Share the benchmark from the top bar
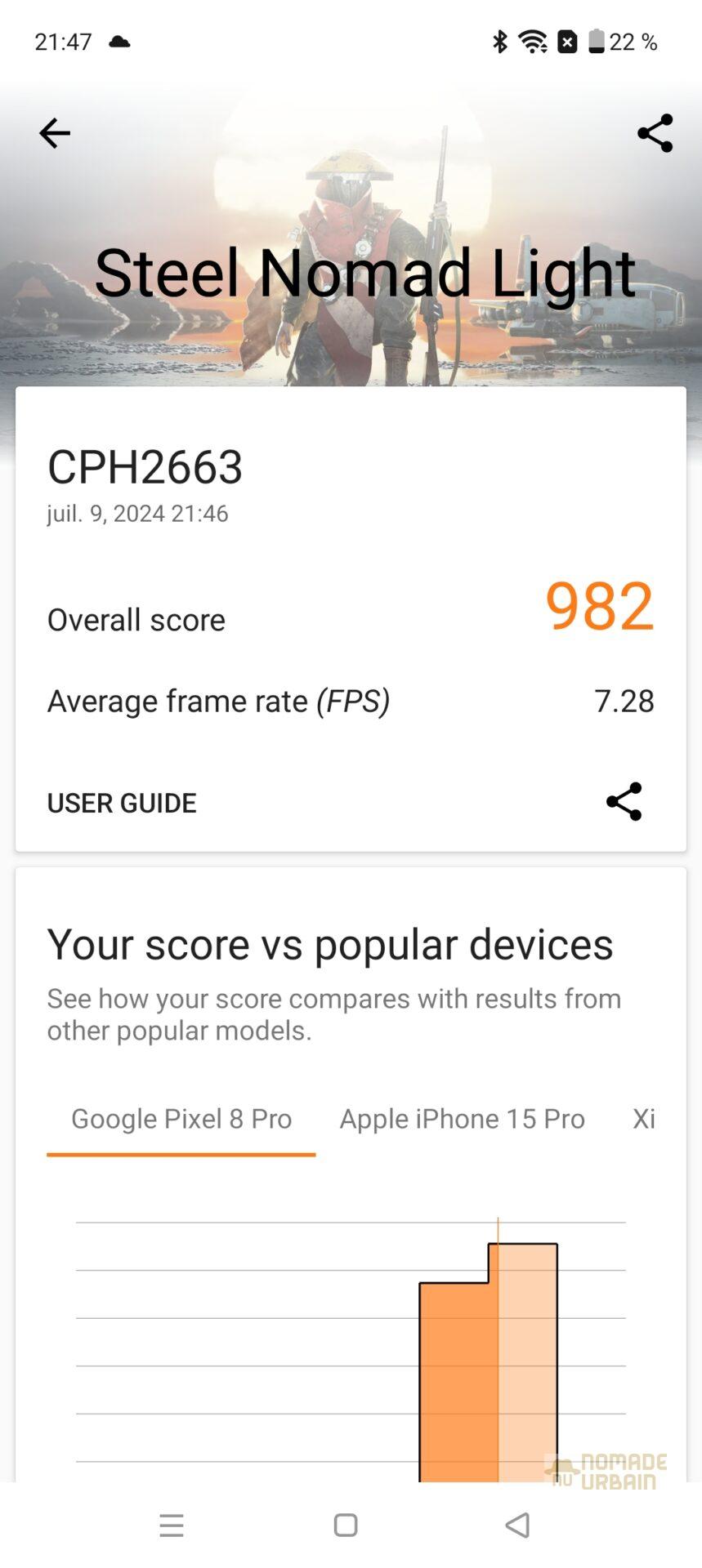The height and width of the screenshot is (1568, 702). pyautogui.click(x=655, y=133)
